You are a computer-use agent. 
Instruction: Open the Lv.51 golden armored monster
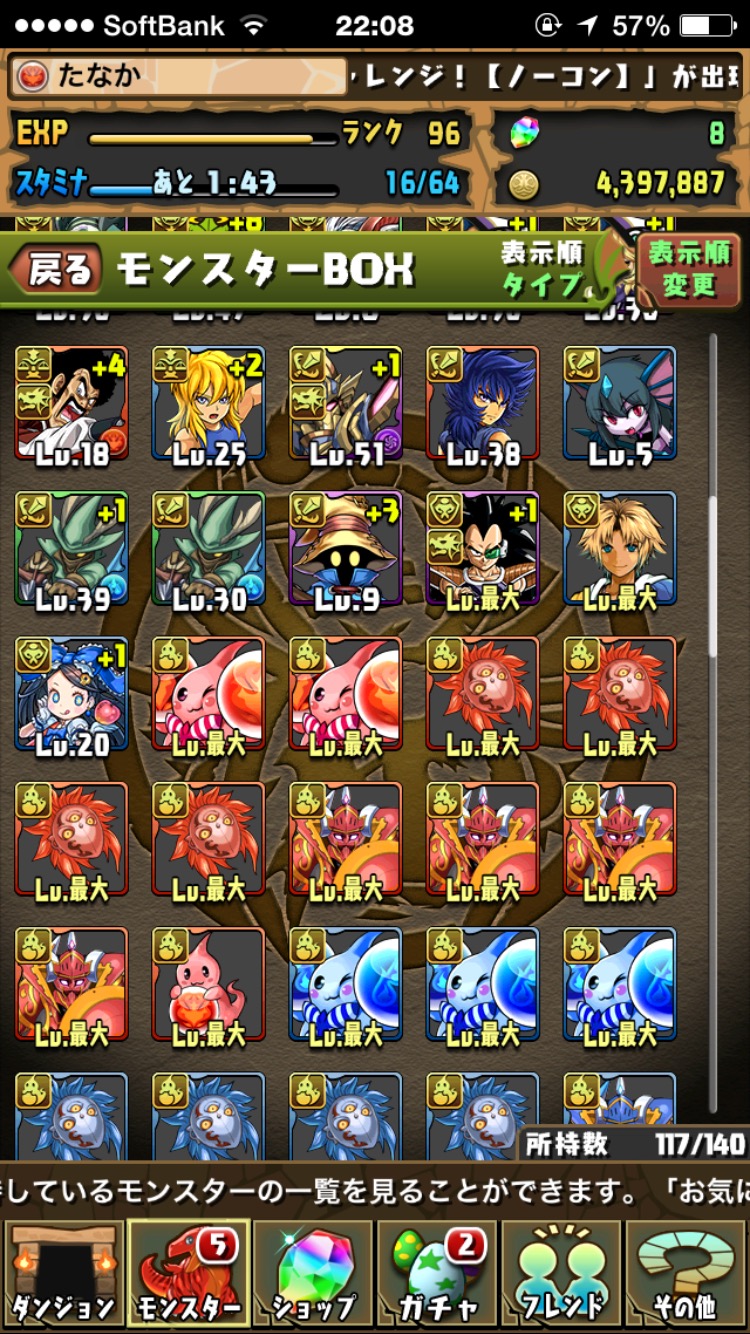[x=346, y=404]
